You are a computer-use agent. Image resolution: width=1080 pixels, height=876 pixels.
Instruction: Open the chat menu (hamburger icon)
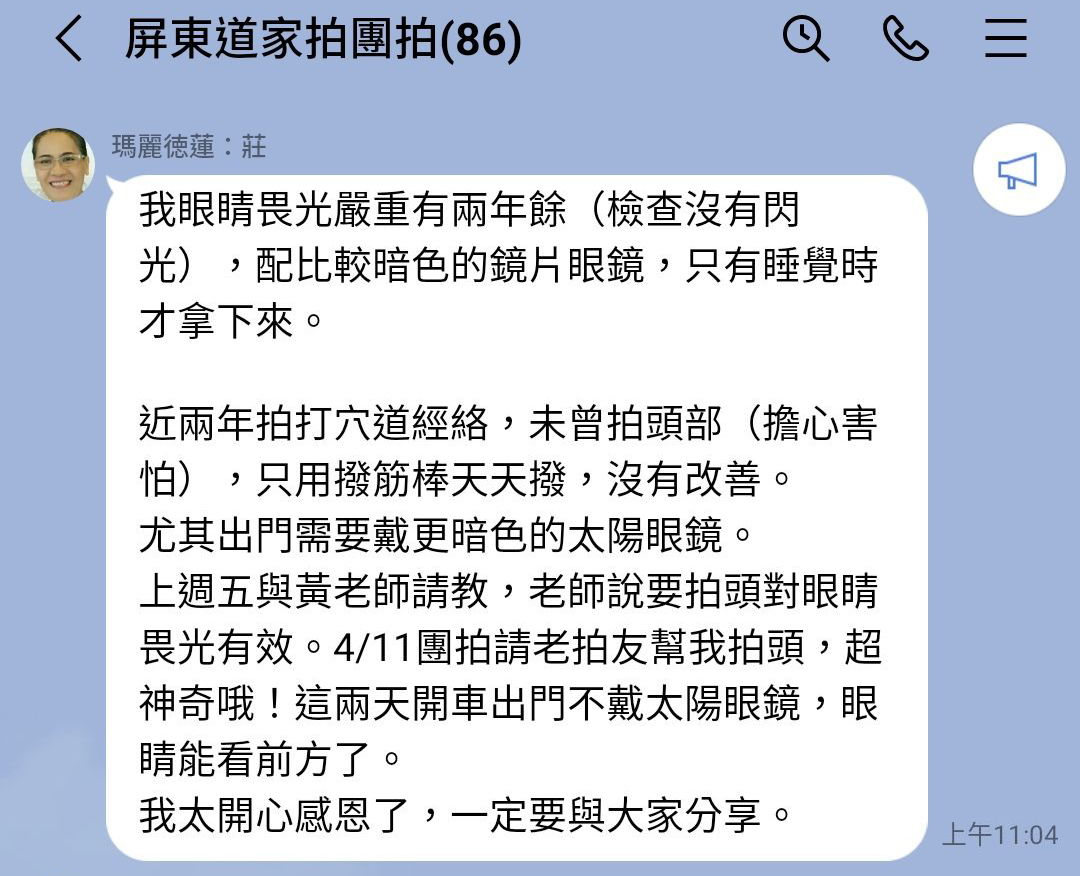click(1005, 40)
